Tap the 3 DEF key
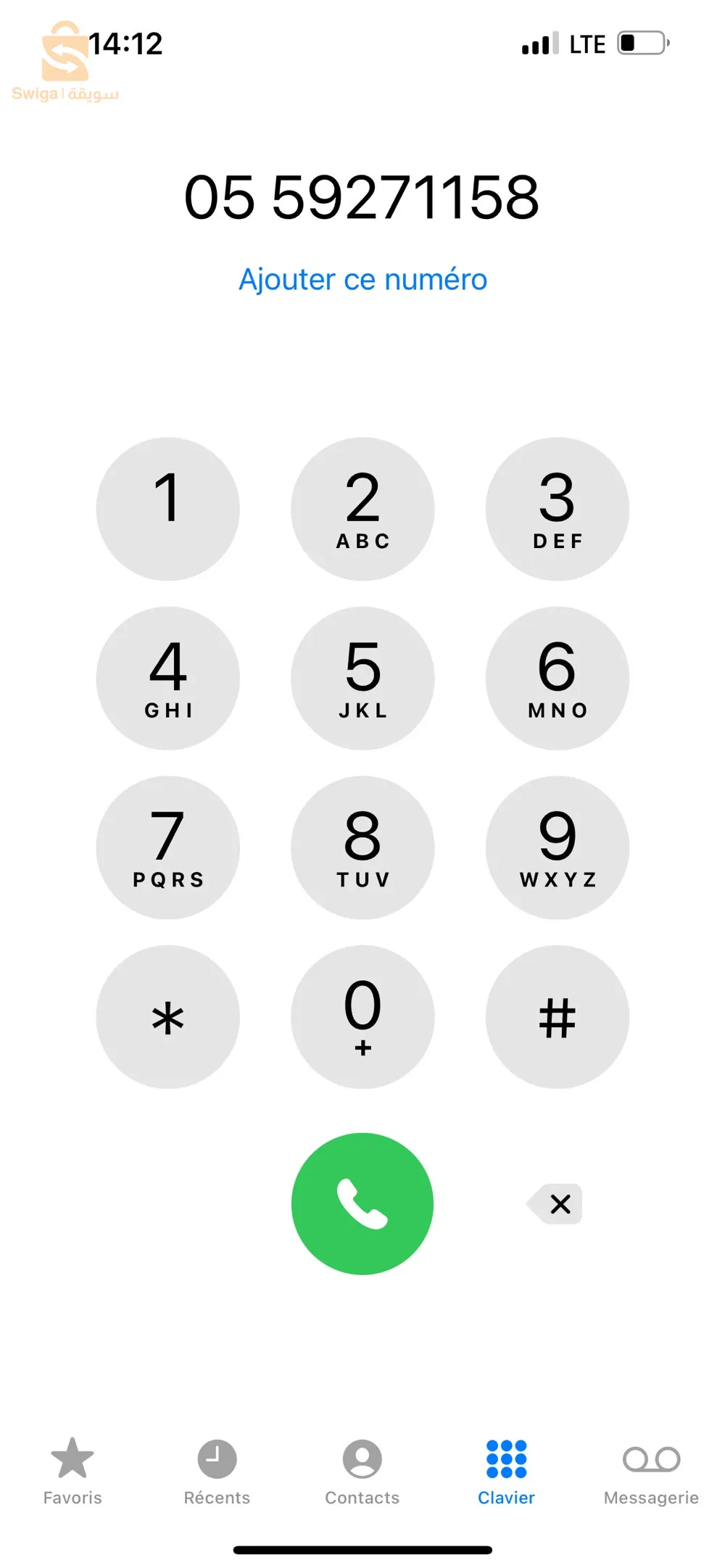725x1568 pixels. (557, 509)
